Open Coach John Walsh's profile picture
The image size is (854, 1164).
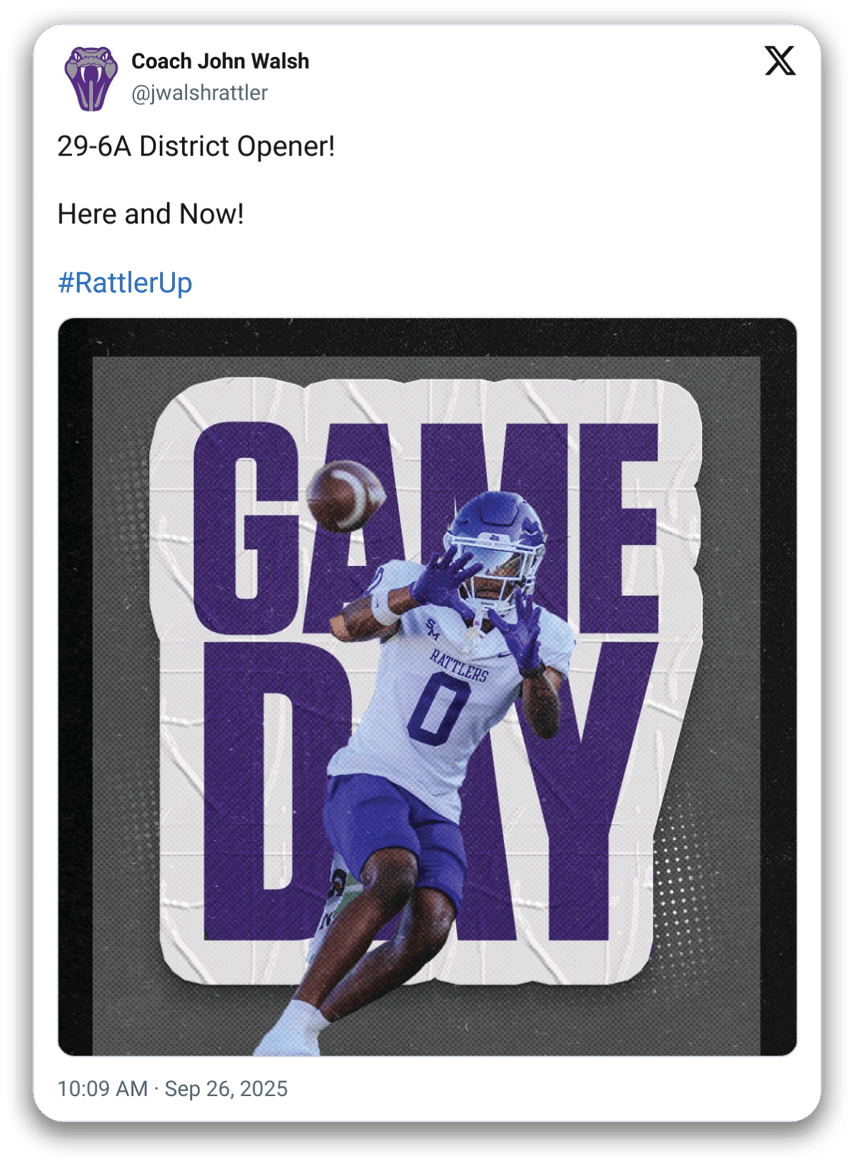pos(91,78)
